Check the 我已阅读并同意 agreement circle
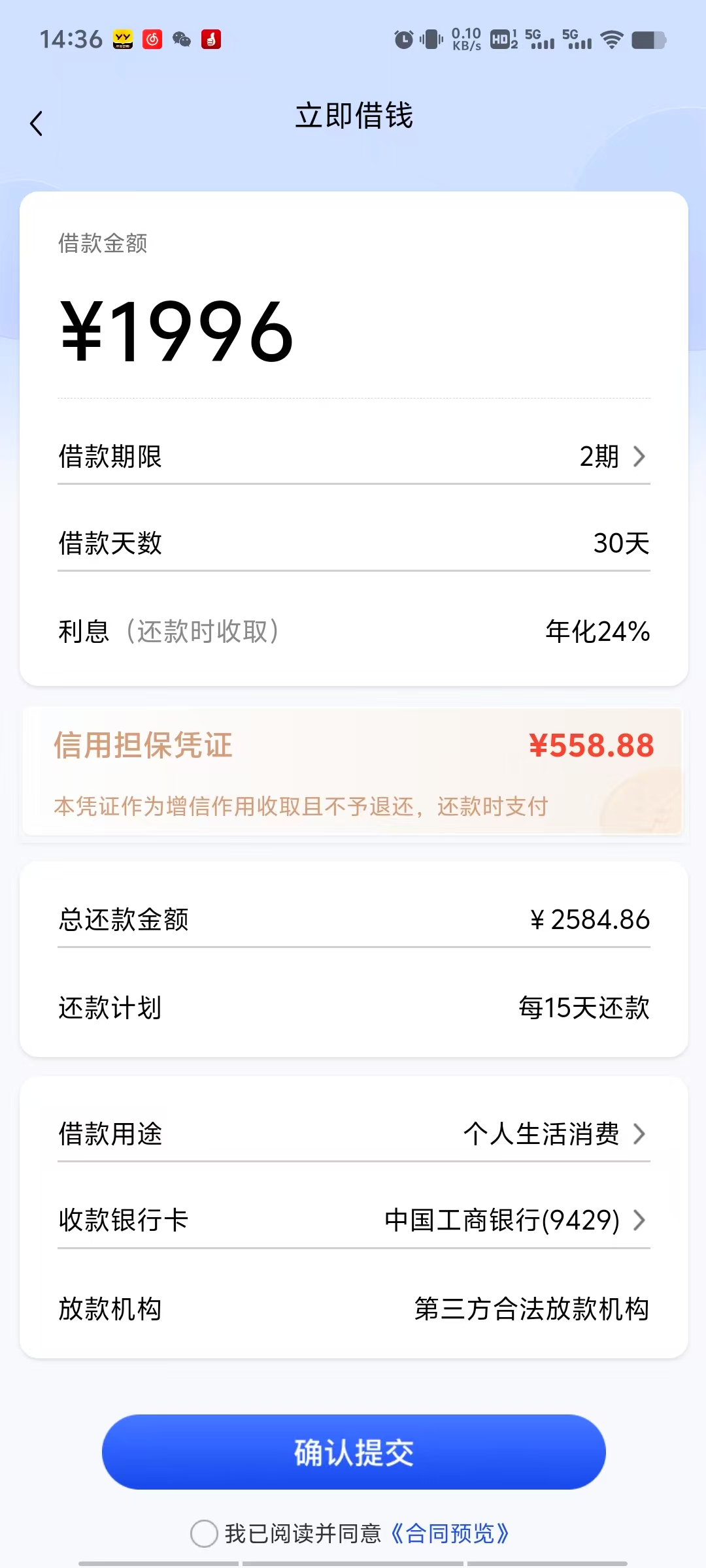Viewport: 706px width, 1568px height. [x=204, y=1533]
